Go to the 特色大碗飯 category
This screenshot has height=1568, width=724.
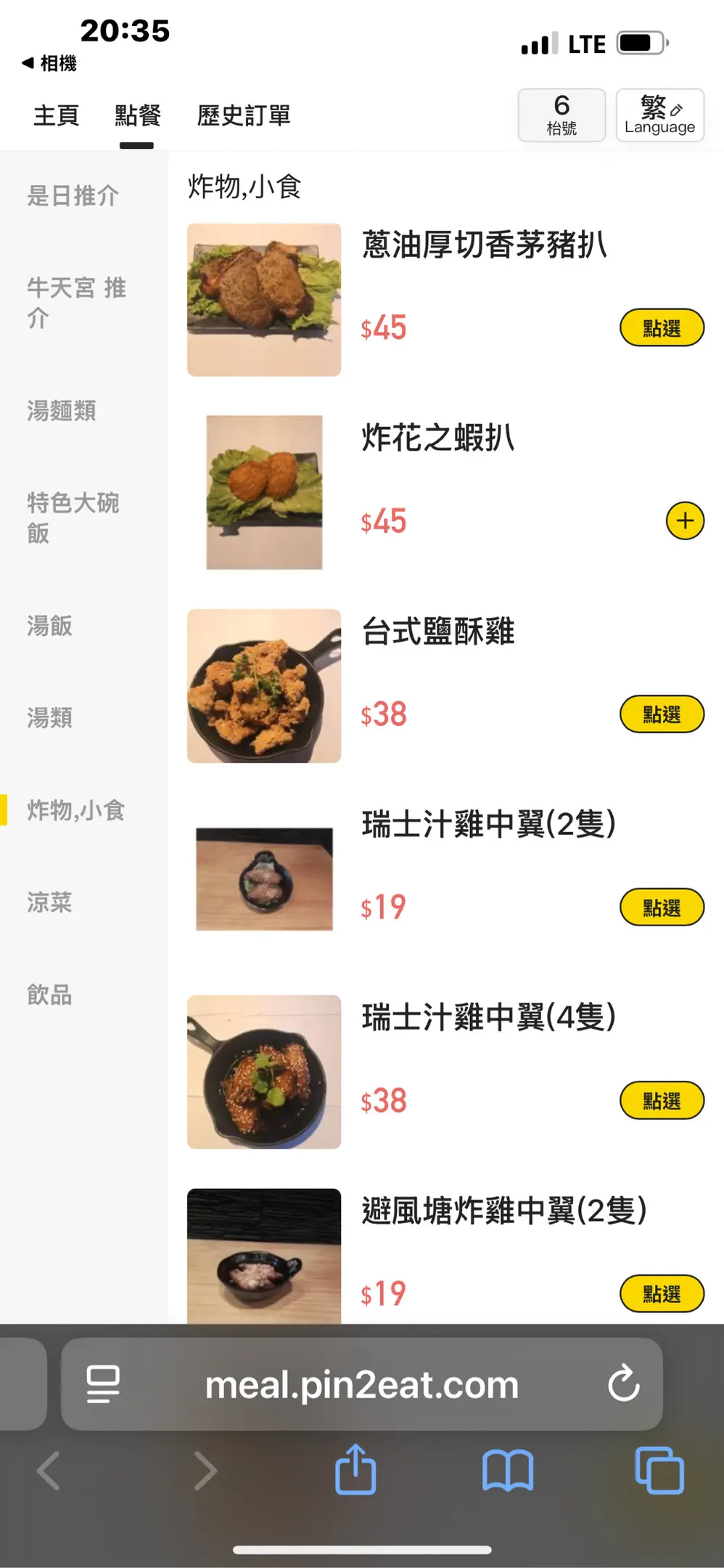pyautogui.click(x=73, y=518)
